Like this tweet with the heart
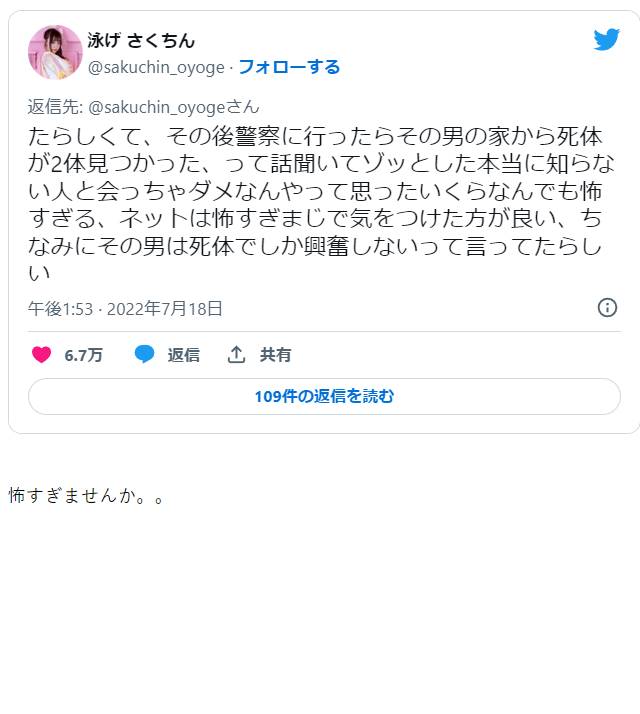 (x=42, y=355)
